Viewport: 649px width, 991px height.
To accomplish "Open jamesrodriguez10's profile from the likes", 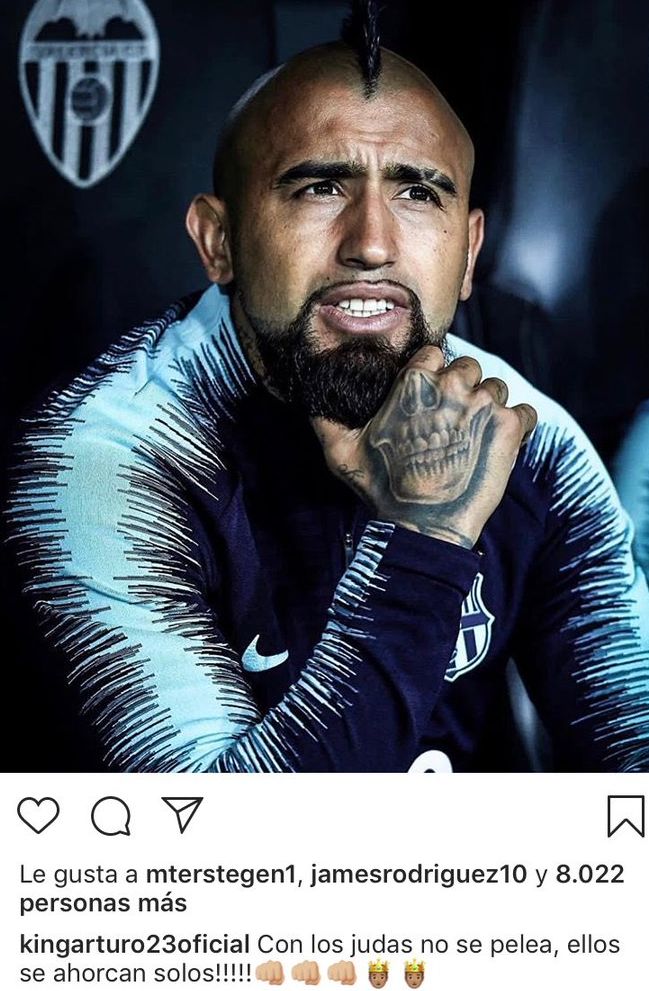I will [x=419, y=875].
